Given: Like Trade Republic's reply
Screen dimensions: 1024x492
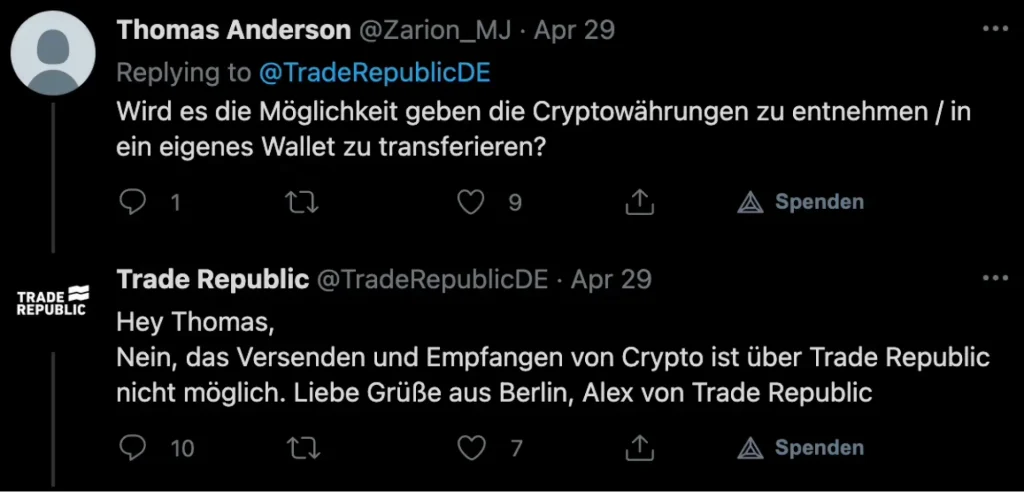Looking at the screenshot, I should 471,448.
